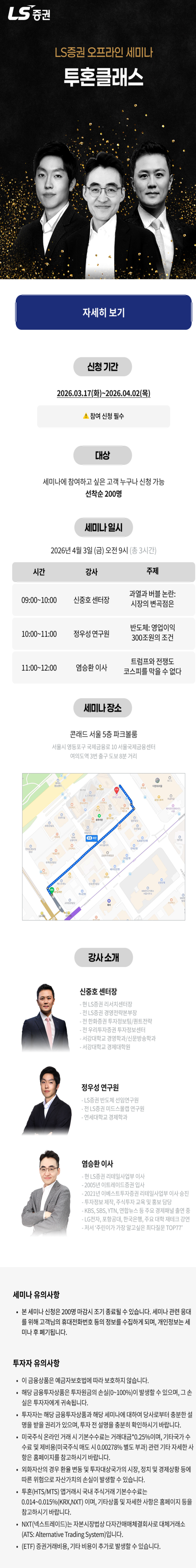The image size is (196, 1568).
Task: Tap the 자세히 보기 button
Action: 103,312
